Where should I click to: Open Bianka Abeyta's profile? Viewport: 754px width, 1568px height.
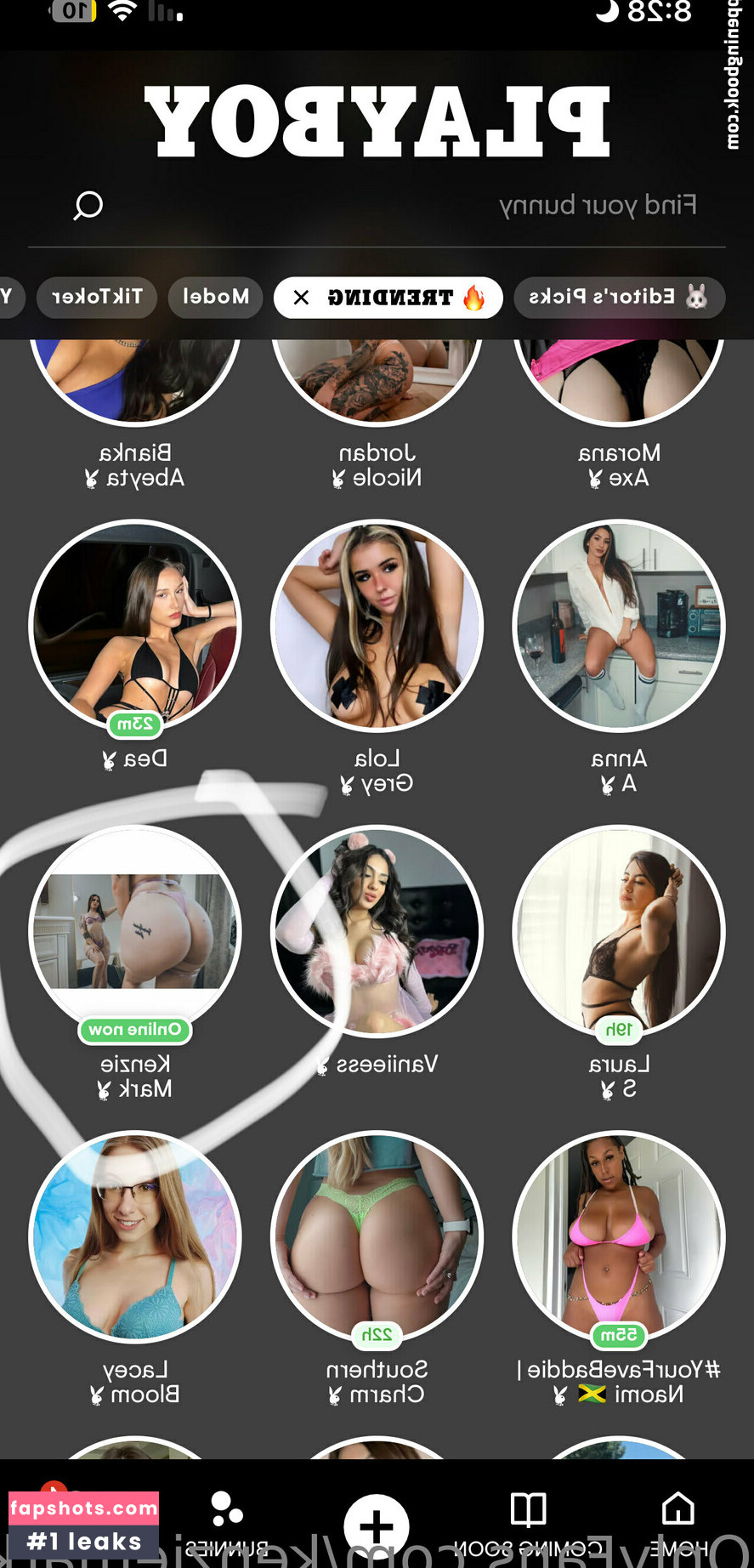(x=135, y=383)
